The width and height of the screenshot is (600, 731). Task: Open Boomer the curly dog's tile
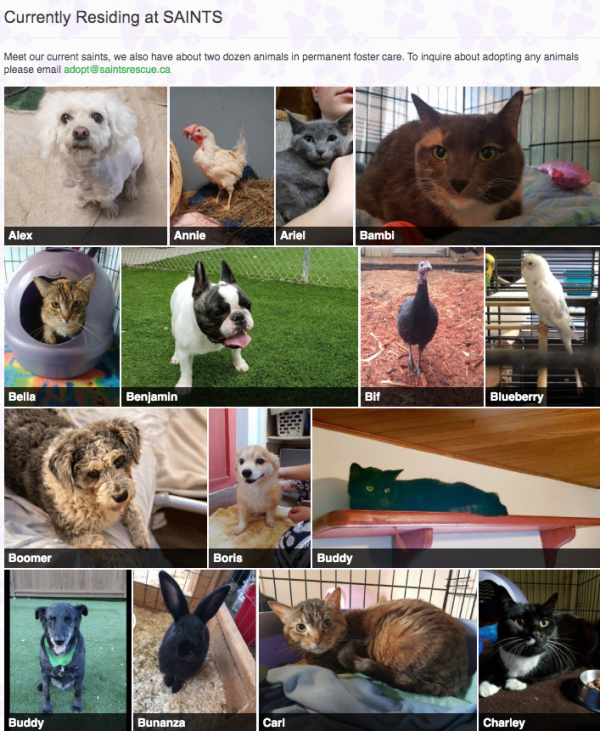pyautogui.click(x=105, y=483)
